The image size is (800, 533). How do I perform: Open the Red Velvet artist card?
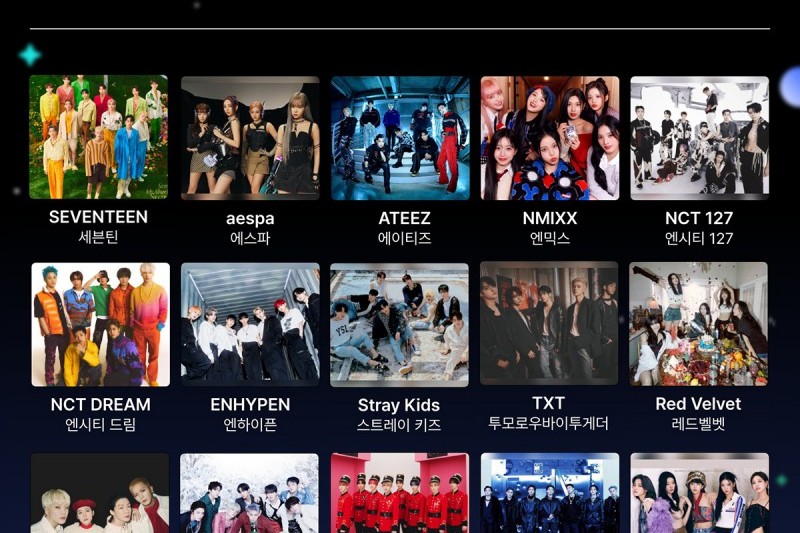pyautogui.click(x=698, y=325)
